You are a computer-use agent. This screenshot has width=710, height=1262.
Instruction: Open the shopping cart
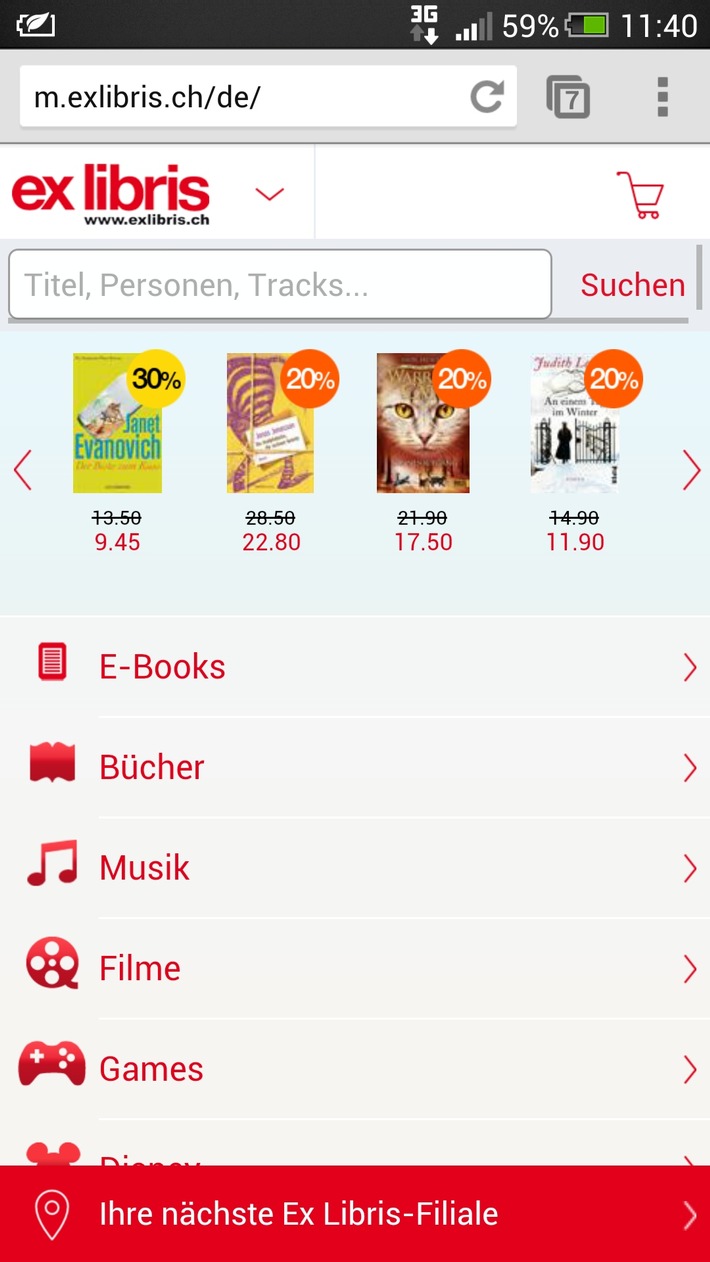tap(640, 194)
